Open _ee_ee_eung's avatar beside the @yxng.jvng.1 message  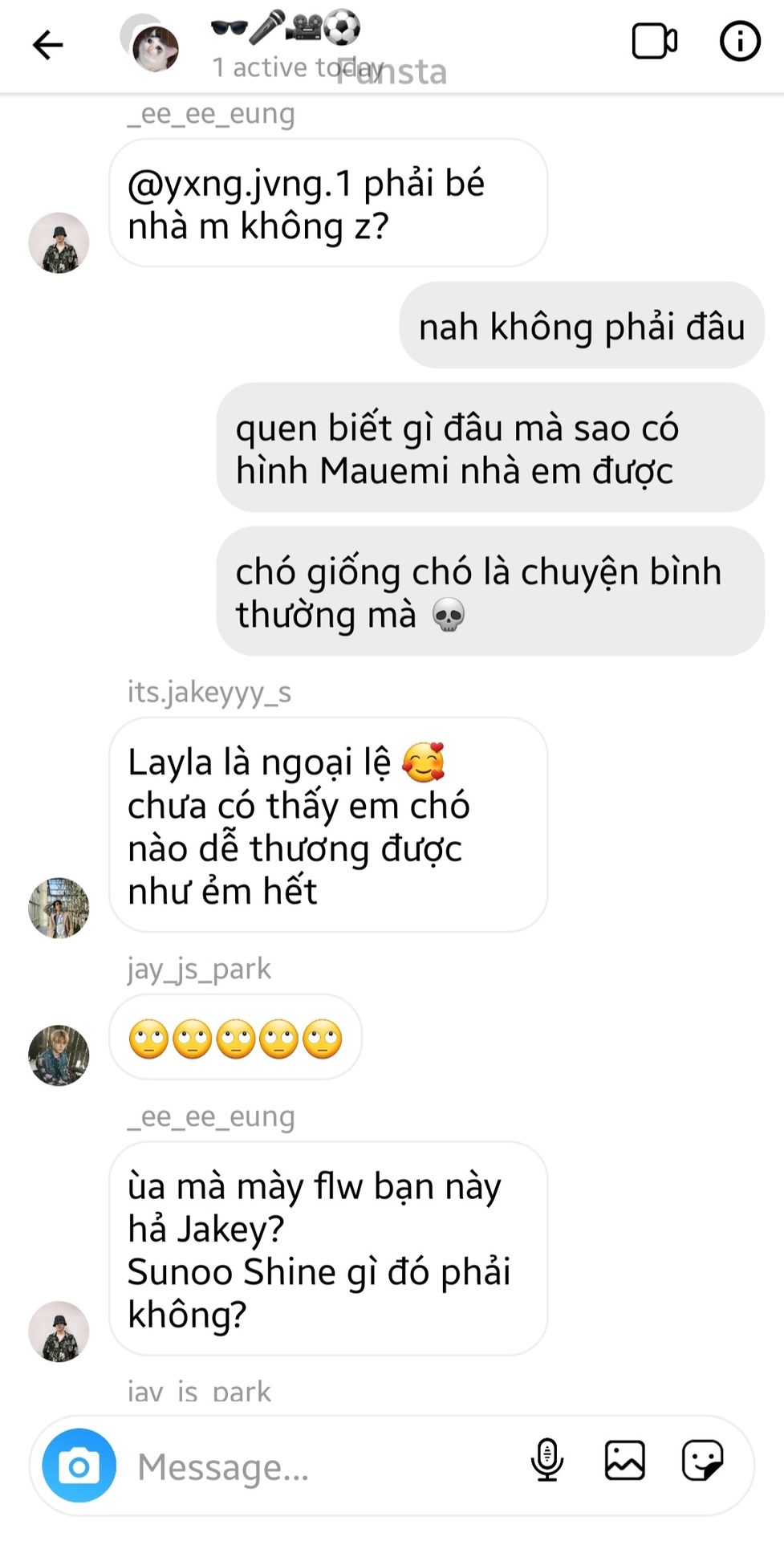[59, 242]
